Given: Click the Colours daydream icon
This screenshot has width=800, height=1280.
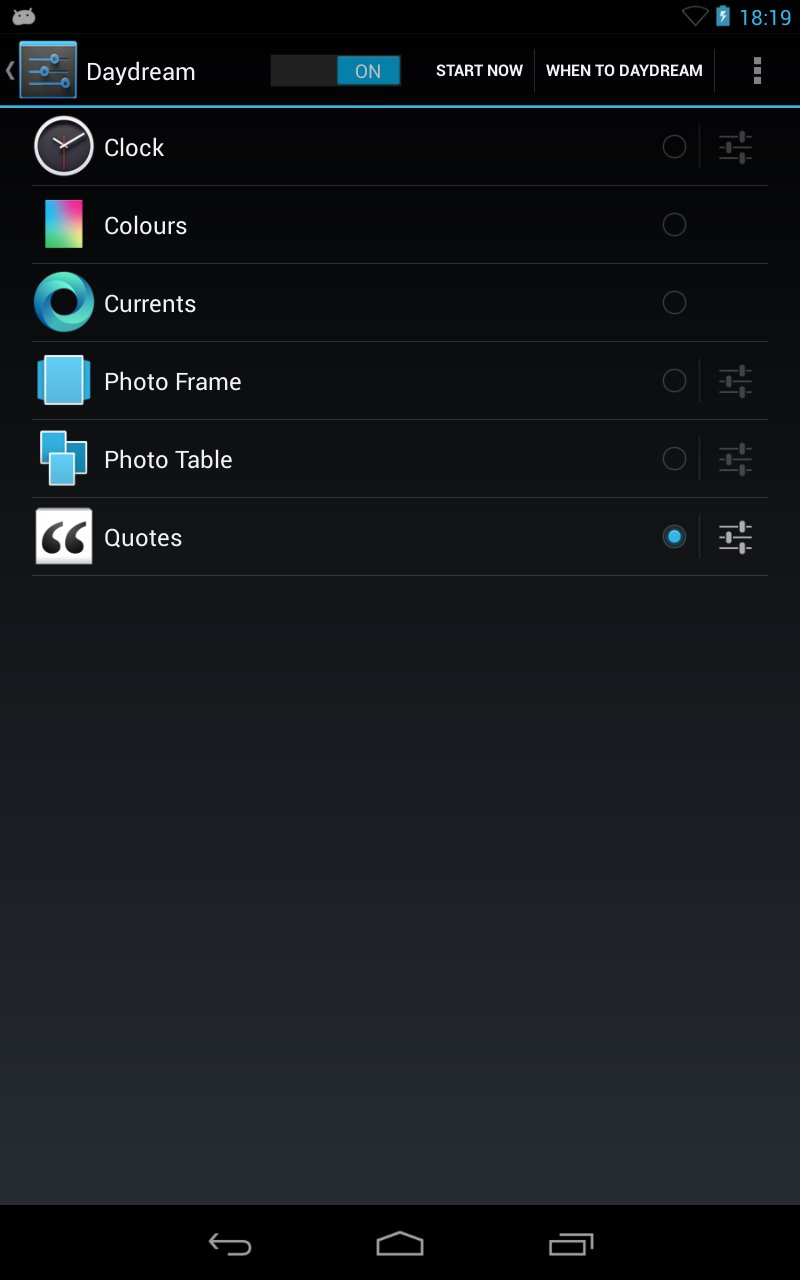Looking at the screenshot, I should click(x=63, y=224).
